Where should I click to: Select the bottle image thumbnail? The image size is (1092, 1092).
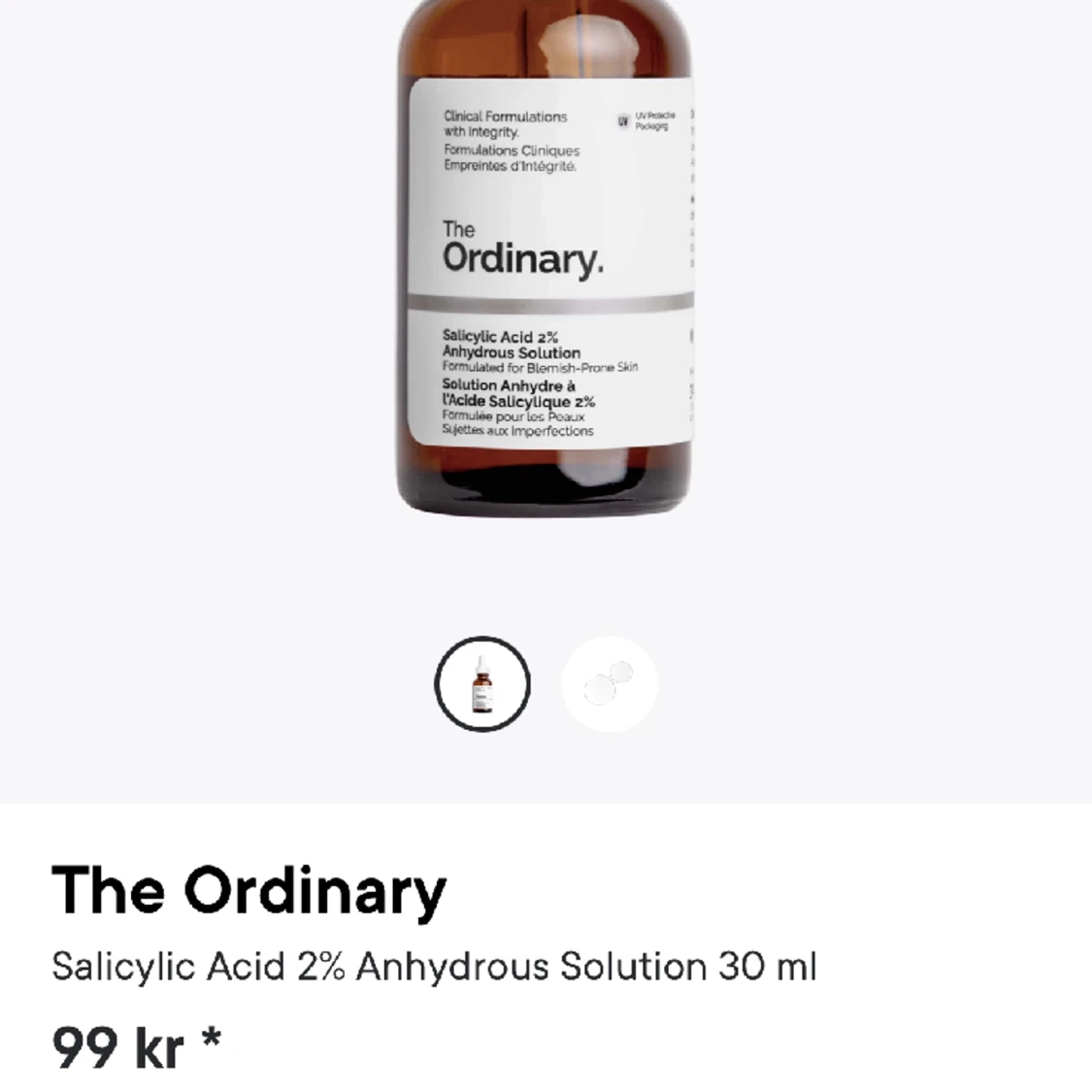(x=482, y=684)
